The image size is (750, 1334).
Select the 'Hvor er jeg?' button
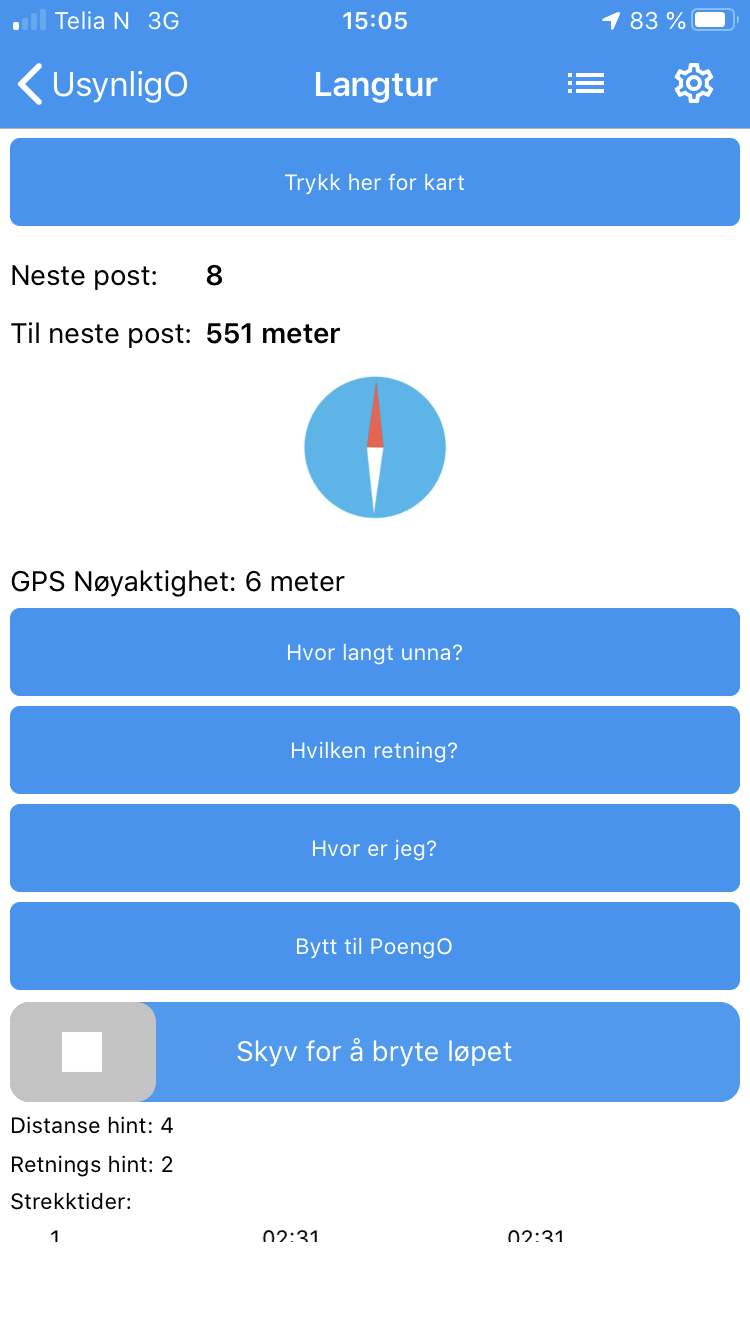tap(375, 848)
